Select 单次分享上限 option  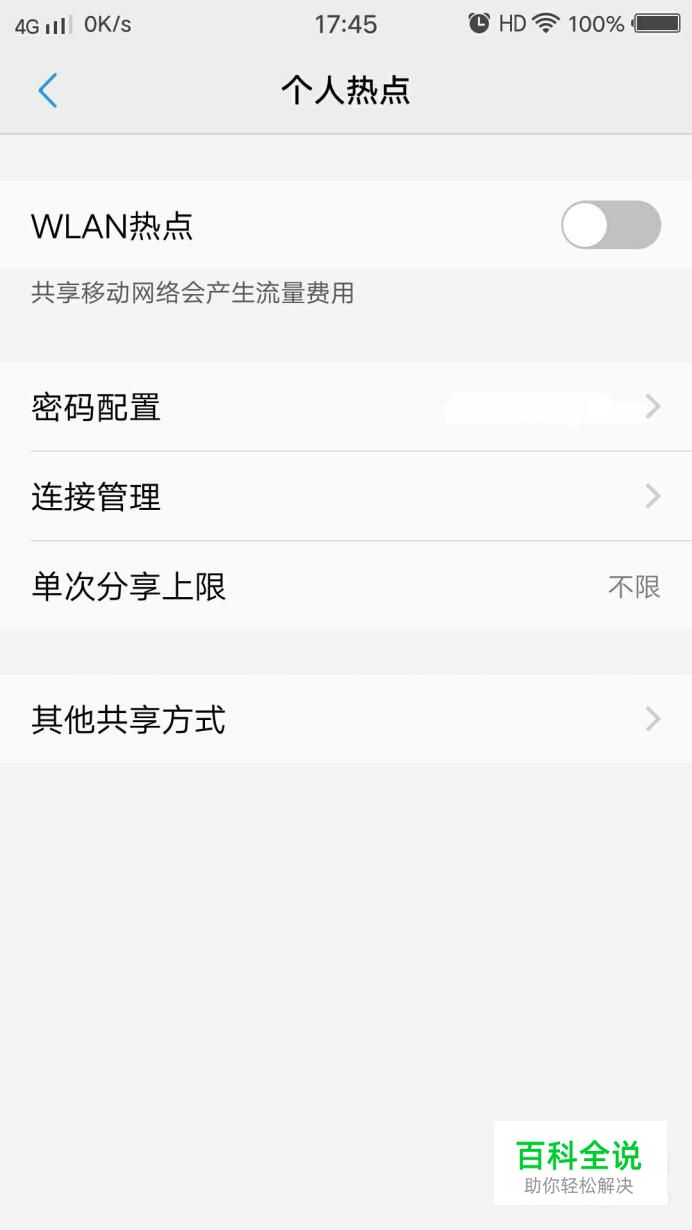coord(346,585)
